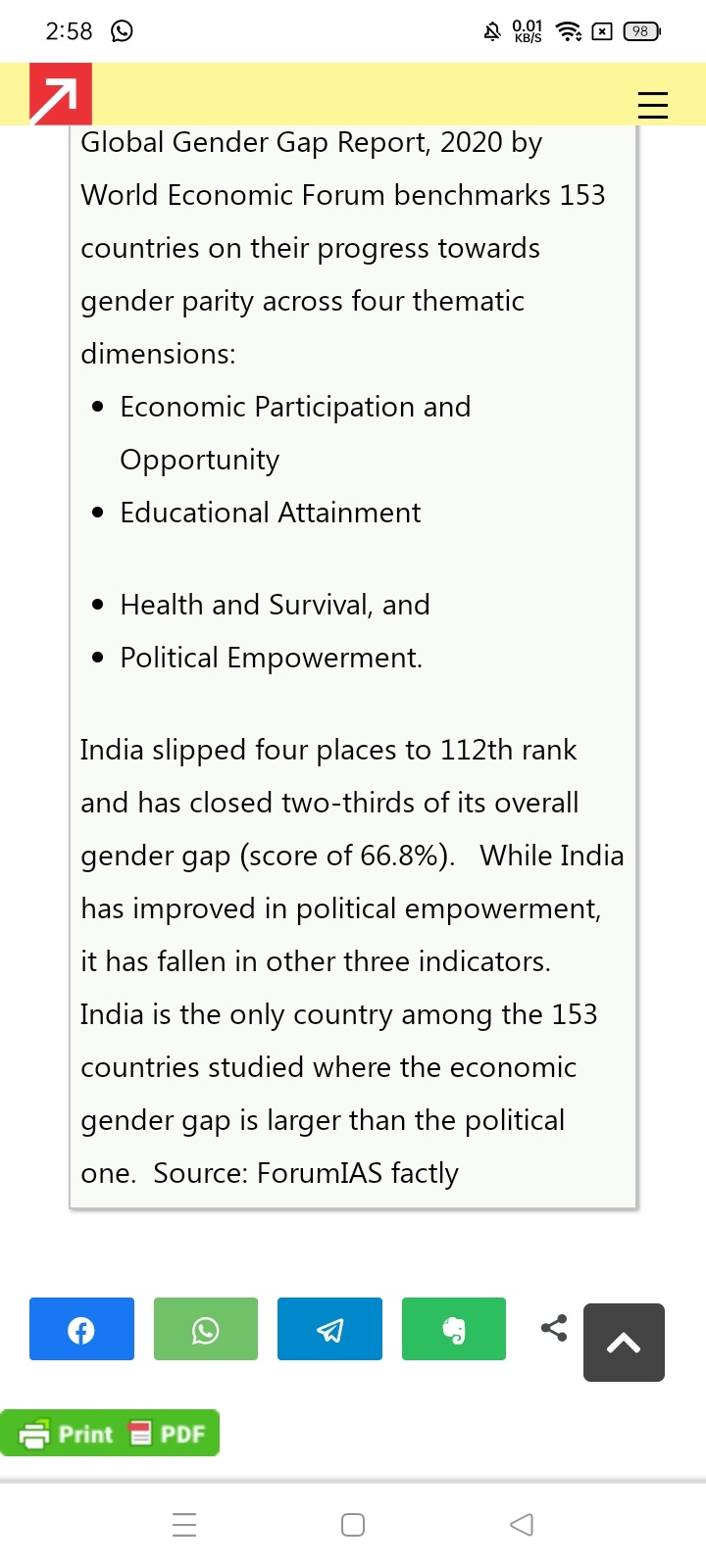This screenshot has height=1568, width=706.
Task: Tap the red arrow site logo
Action: point(60,95)
